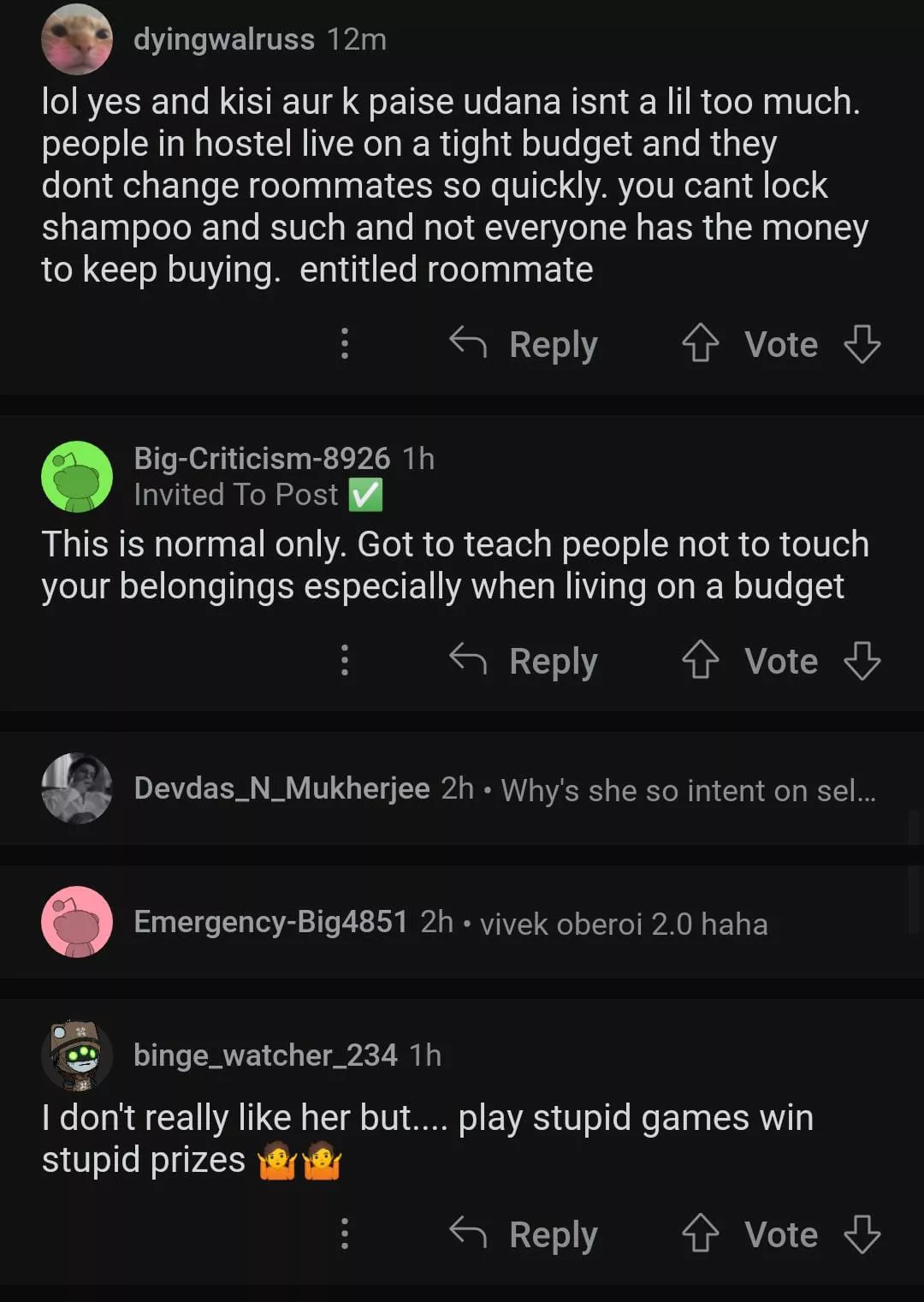Open dyingwalruss's profile
This screenshot has height=1302, width=924.
point(223,39)
